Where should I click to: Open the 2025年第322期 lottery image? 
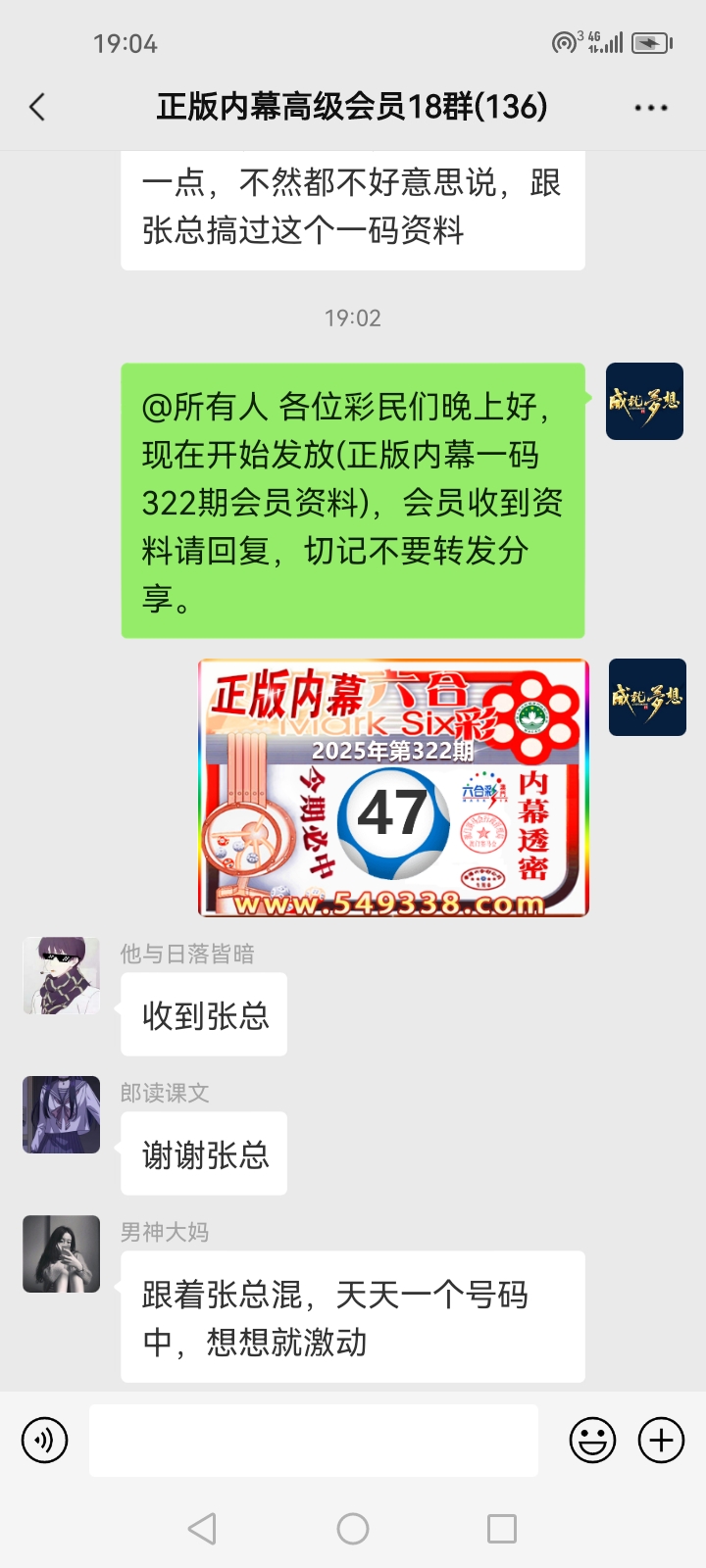pos(393,788)
